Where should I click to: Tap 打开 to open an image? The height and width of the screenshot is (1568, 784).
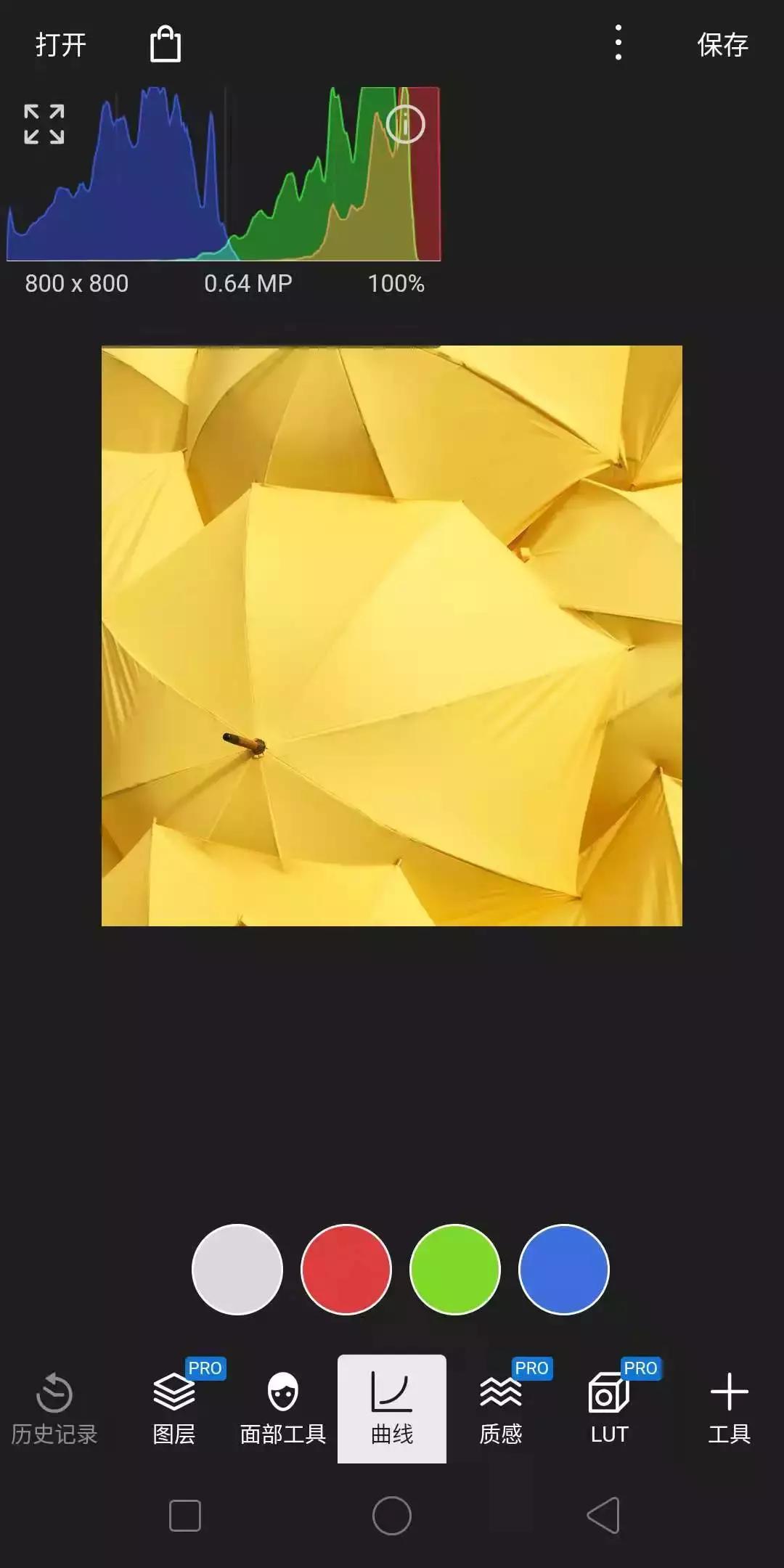tap(61, 45)
